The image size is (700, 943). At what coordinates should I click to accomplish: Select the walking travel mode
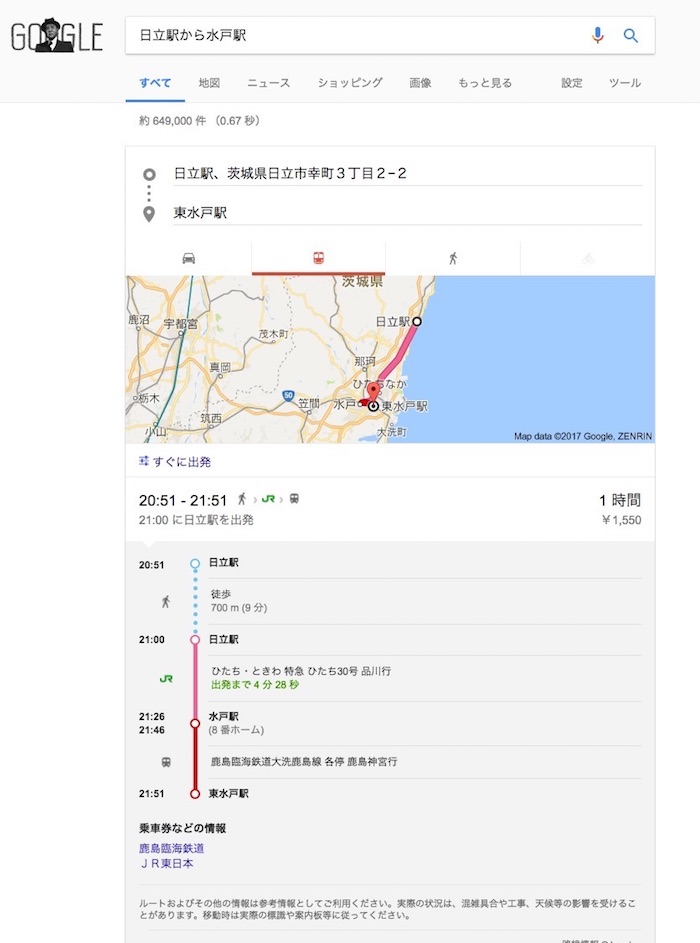pyautogui.click(x=453, y=258)
